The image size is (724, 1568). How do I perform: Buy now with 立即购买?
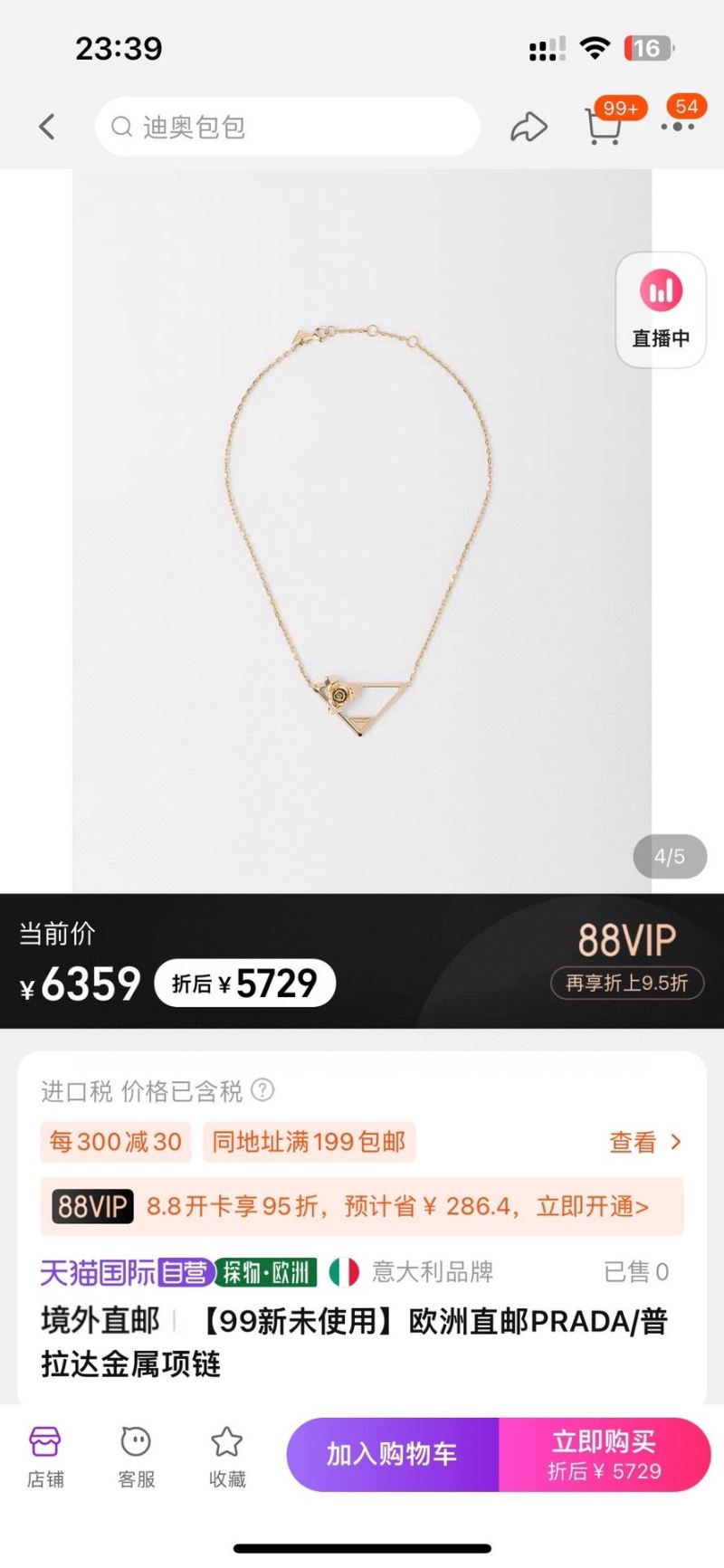(604, 1454)
